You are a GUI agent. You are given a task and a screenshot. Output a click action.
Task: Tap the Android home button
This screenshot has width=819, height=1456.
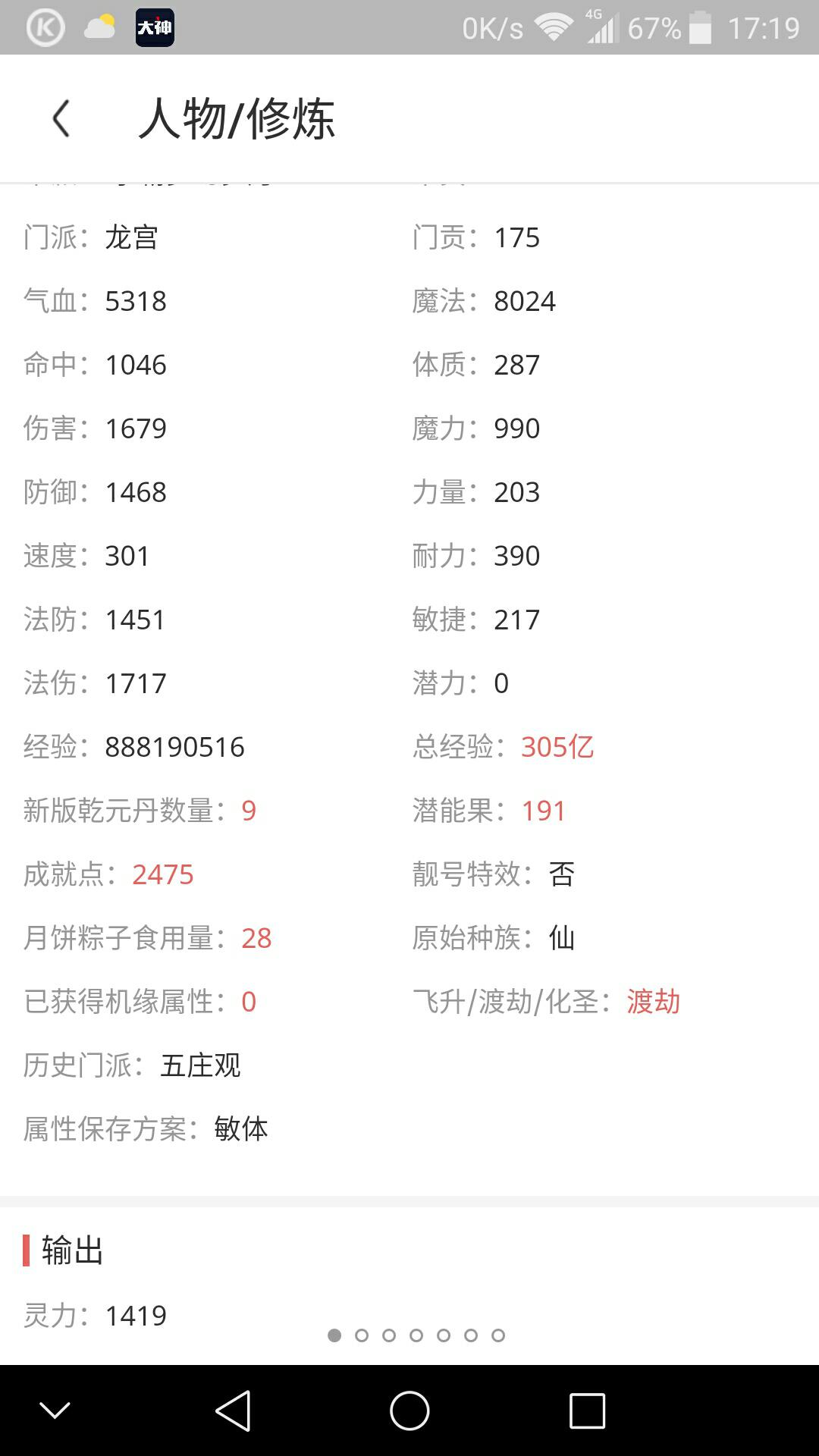(x=409, y=1411)
